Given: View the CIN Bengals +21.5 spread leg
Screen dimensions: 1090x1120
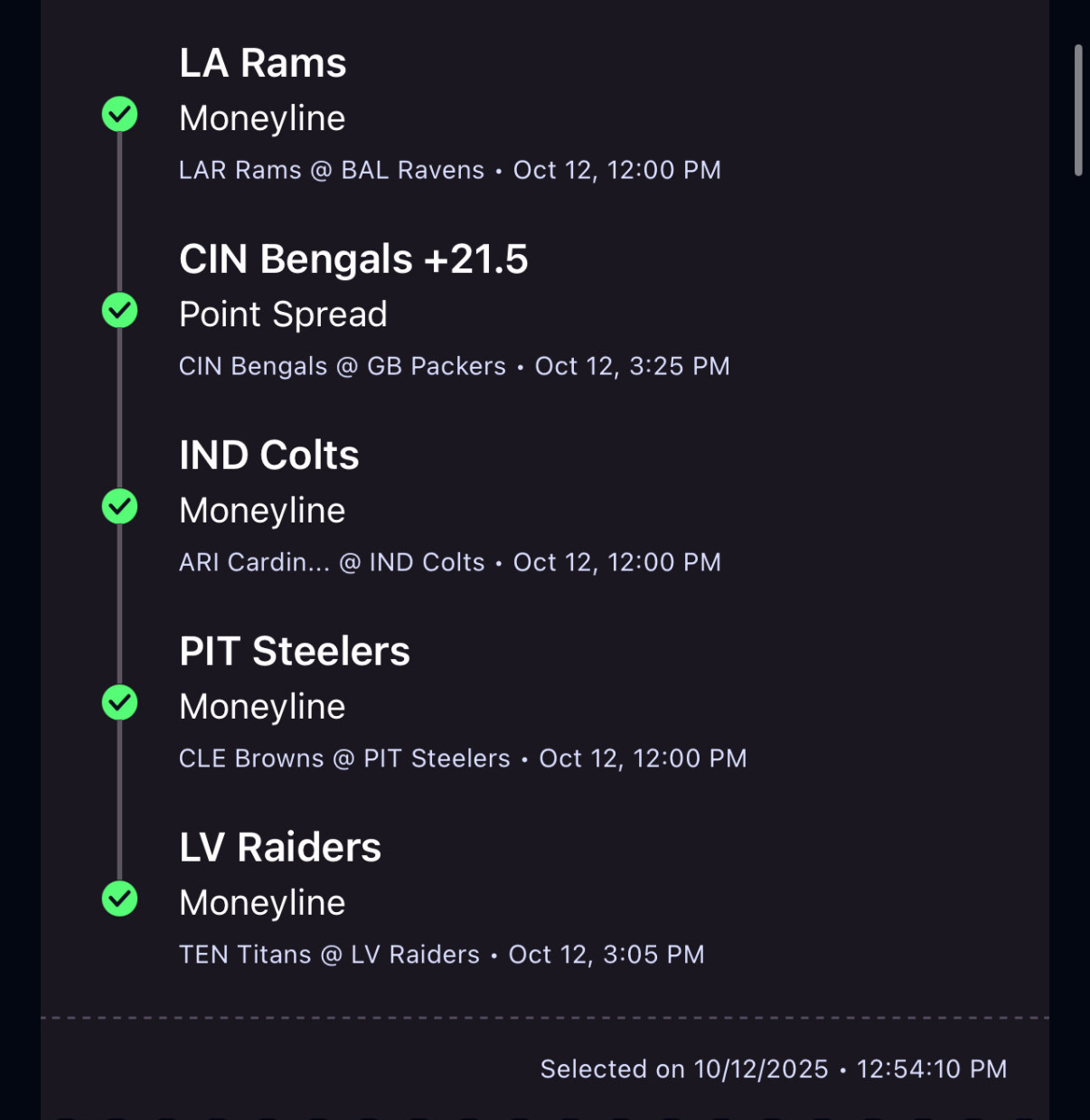Looking at the screenshot, I should (353, 260).
